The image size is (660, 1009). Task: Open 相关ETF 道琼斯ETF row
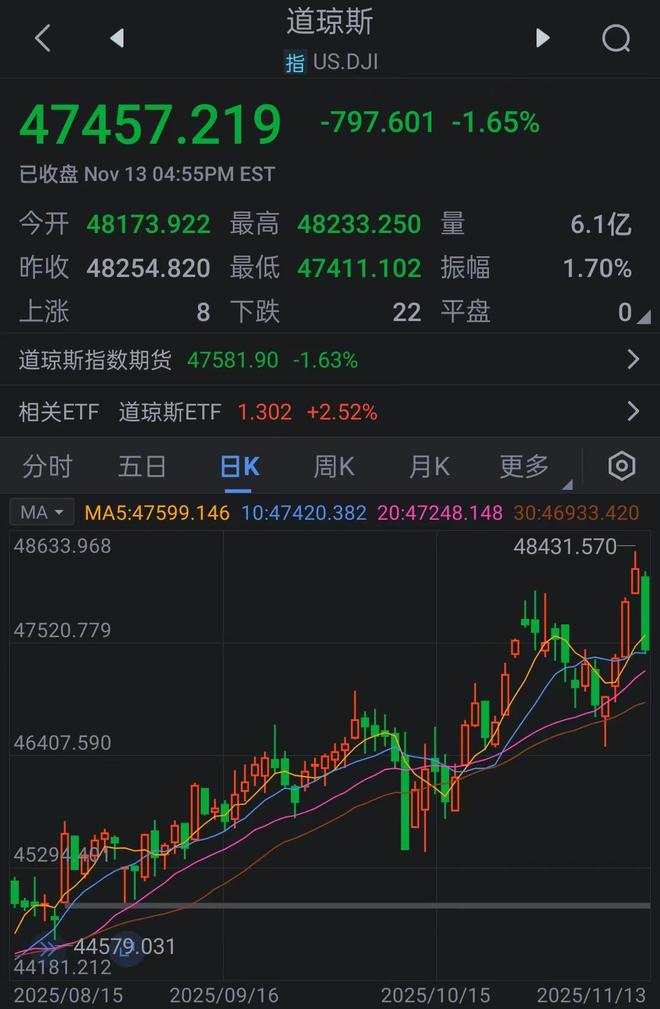click(330, 411)
